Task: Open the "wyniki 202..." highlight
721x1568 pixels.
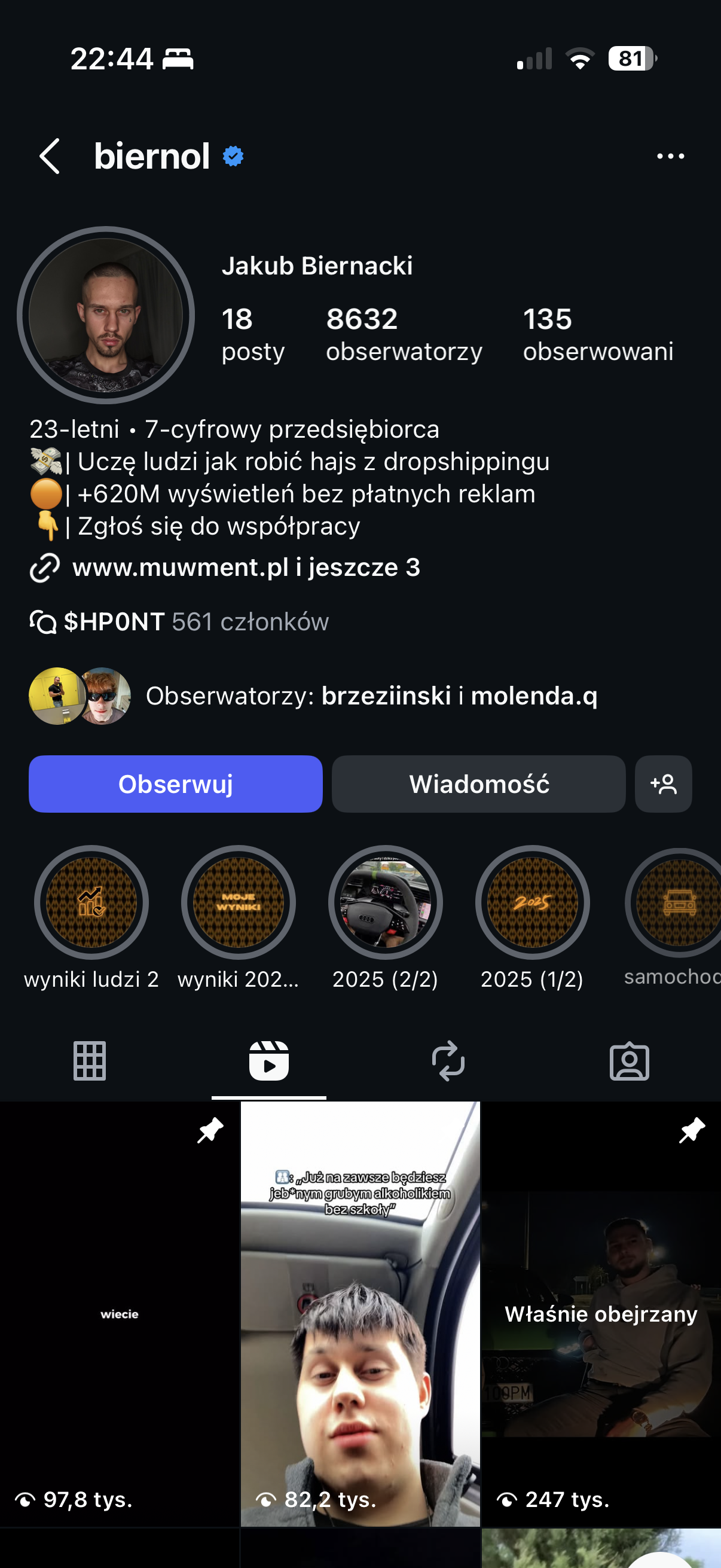Action: pos(239,902)
